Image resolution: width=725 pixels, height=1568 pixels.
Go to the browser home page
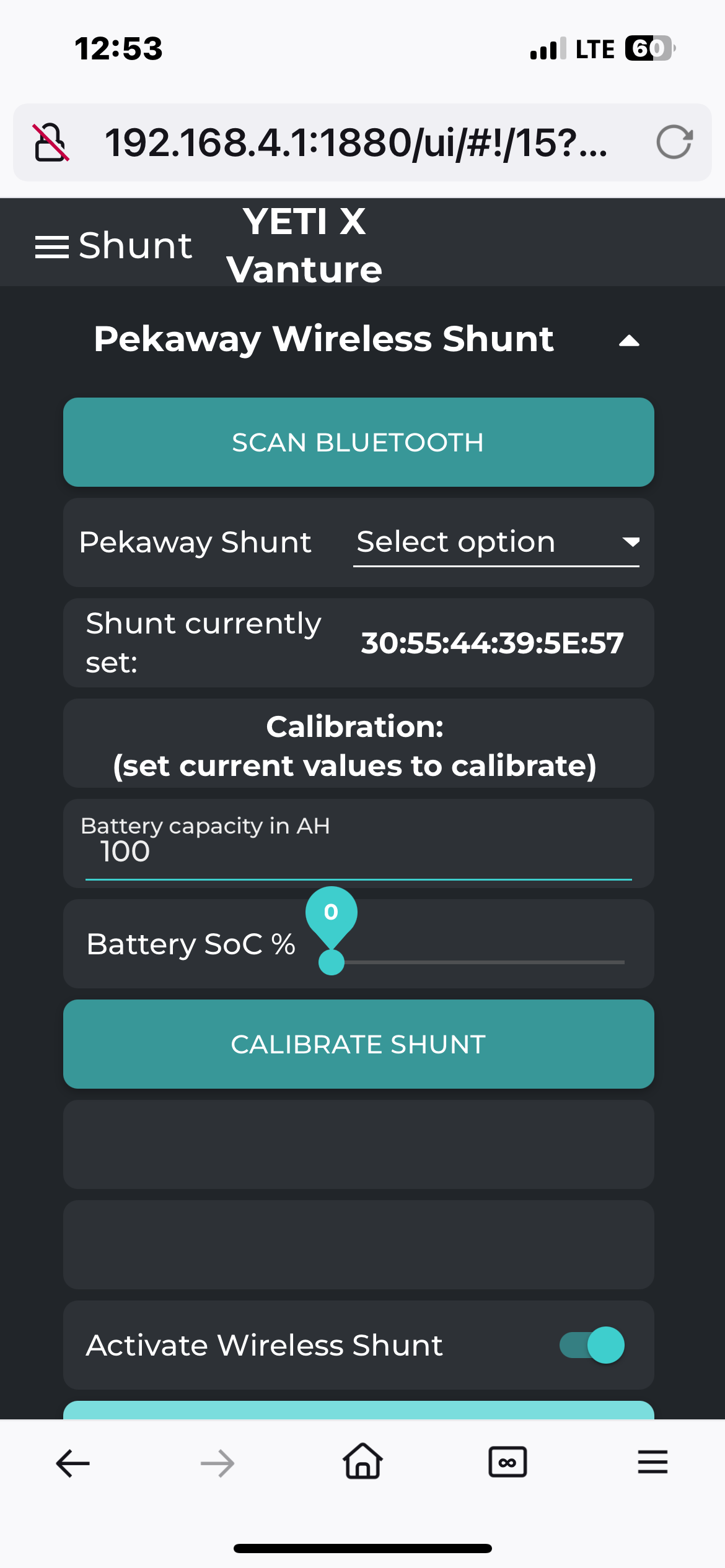tap(362, 1461)
